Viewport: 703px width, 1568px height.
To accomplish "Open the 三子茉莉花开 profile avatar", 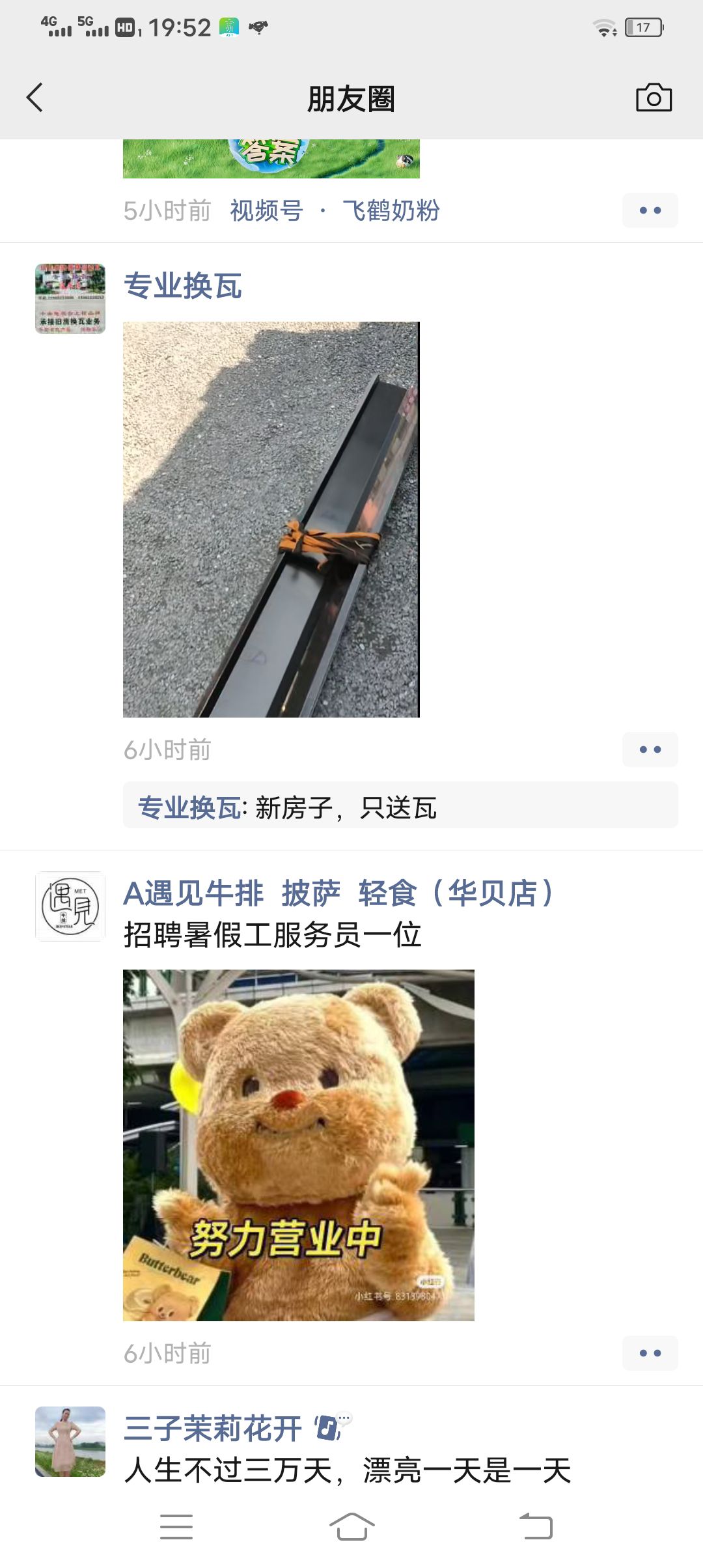I will click(70, 1442).
